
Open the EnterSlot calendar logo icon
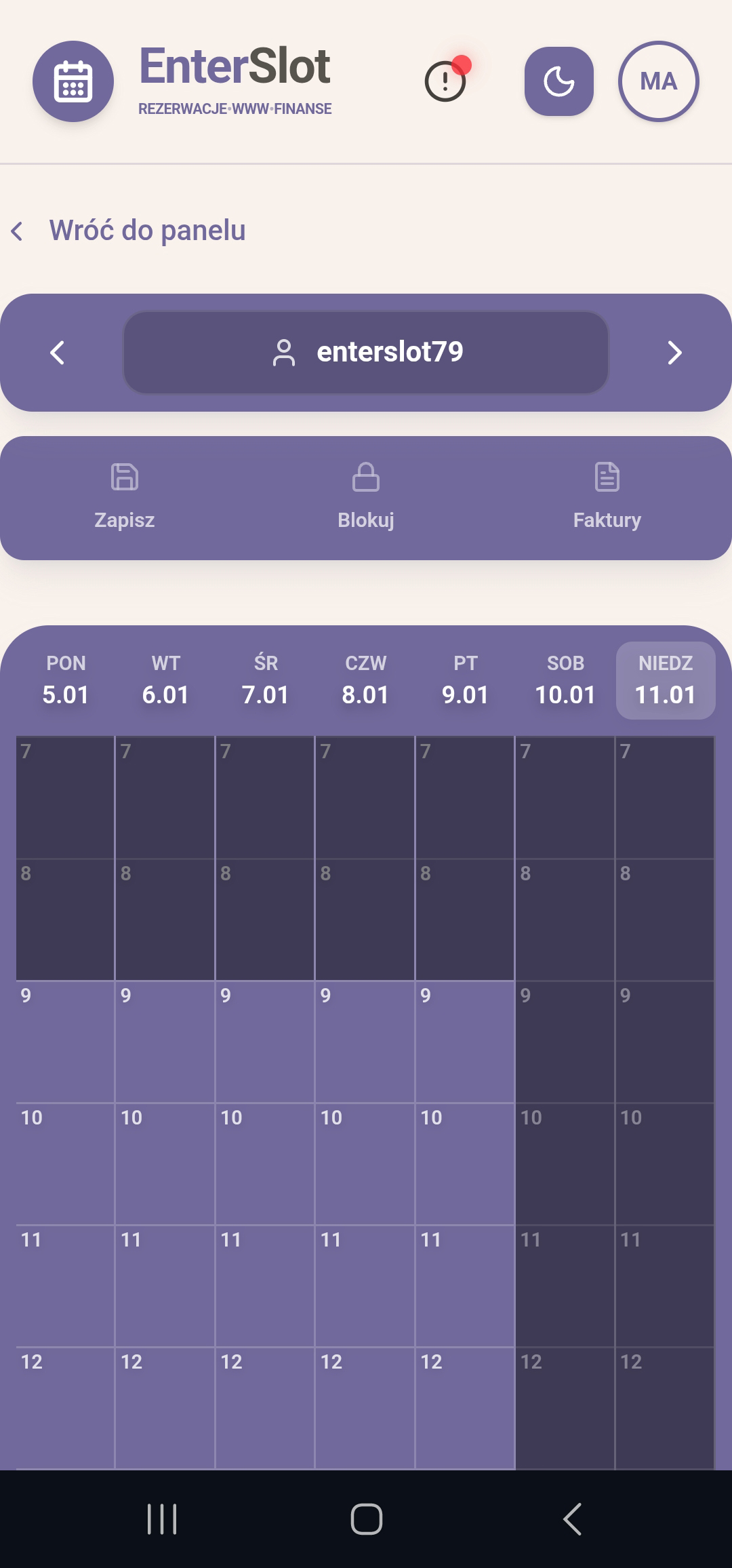coord(73,81)
